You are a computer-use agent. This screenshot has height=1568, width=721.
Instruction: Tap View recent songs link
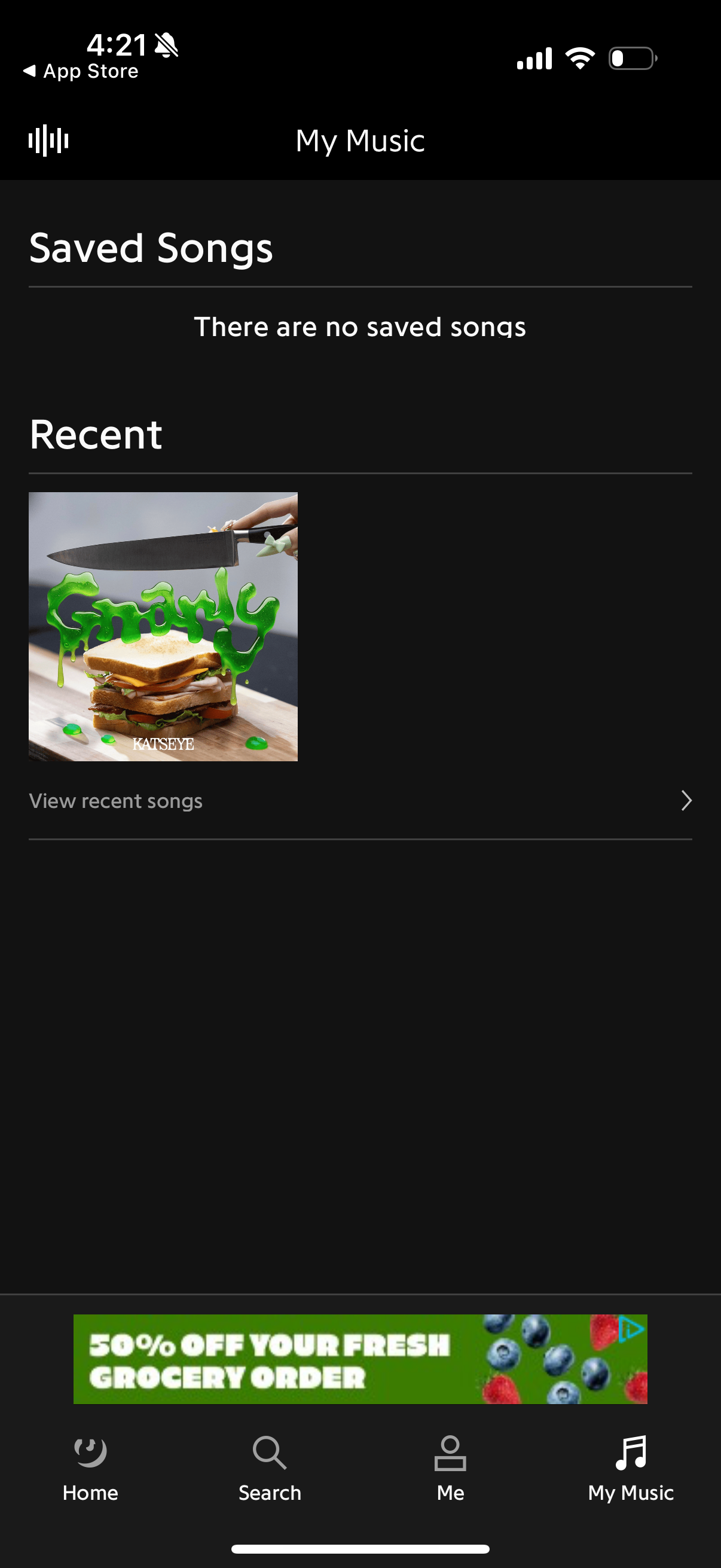[x=116, y=800]
